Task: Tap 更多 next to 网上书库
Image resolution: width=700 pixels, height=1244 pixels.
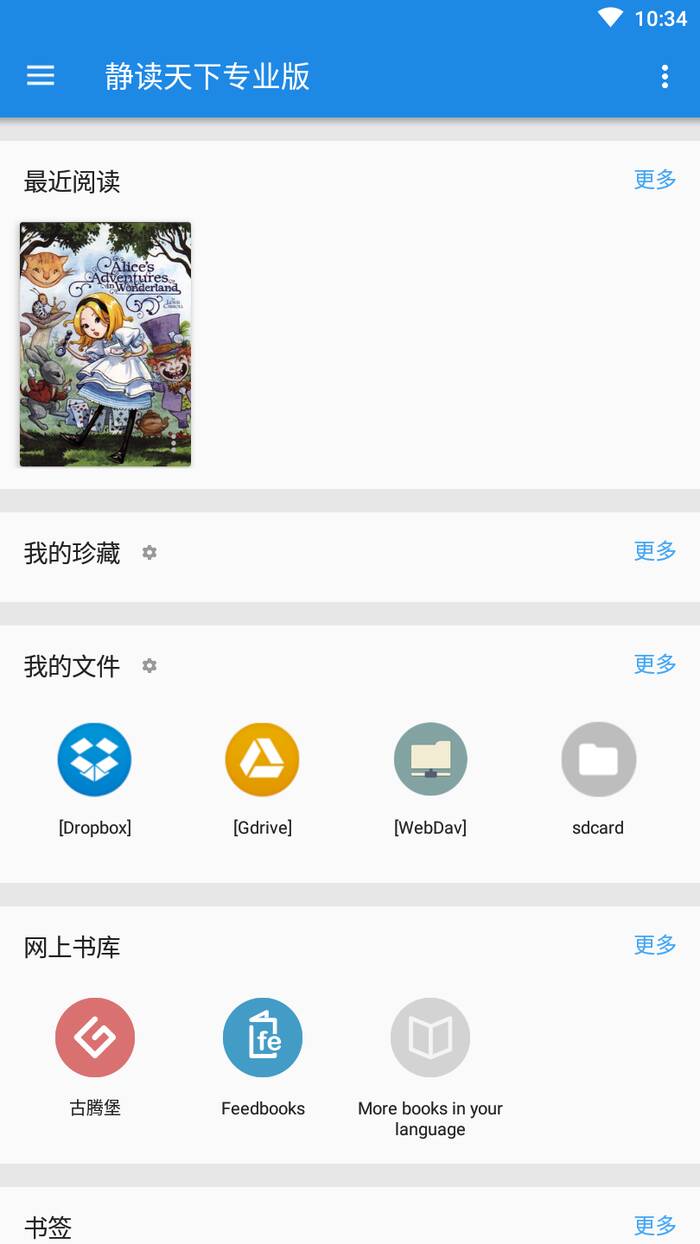Action: click(655, 945)
